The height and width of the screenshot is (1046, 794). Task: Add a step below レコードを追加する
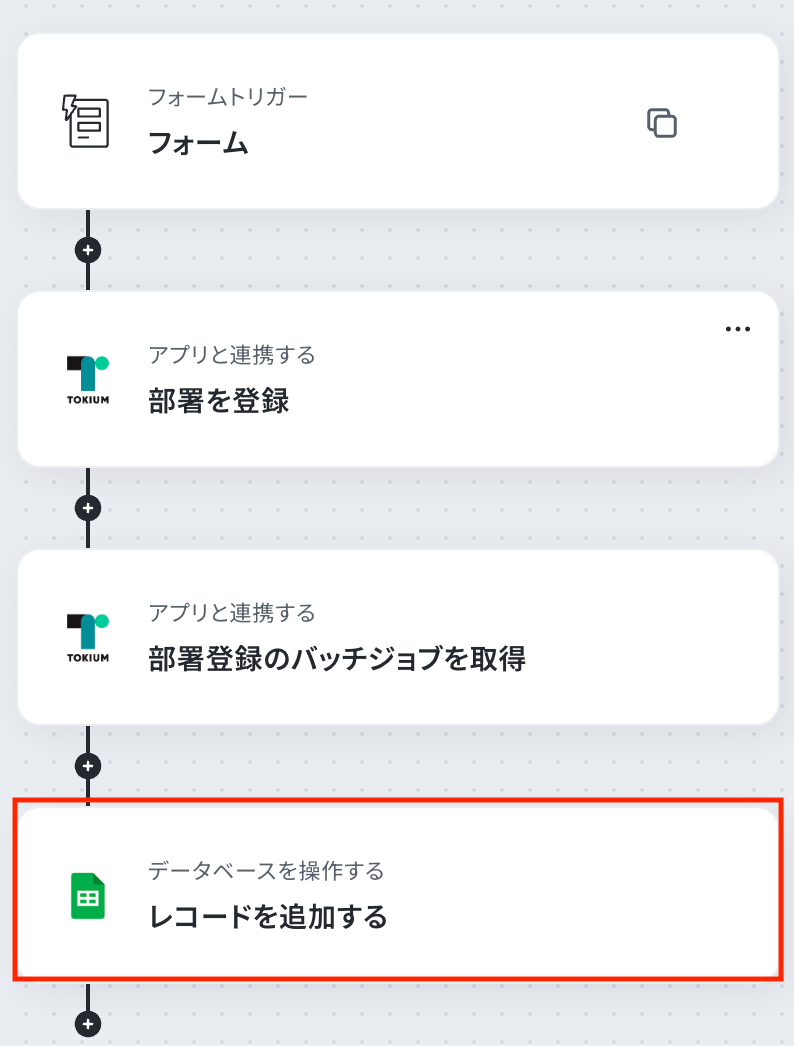[88, 1023]
